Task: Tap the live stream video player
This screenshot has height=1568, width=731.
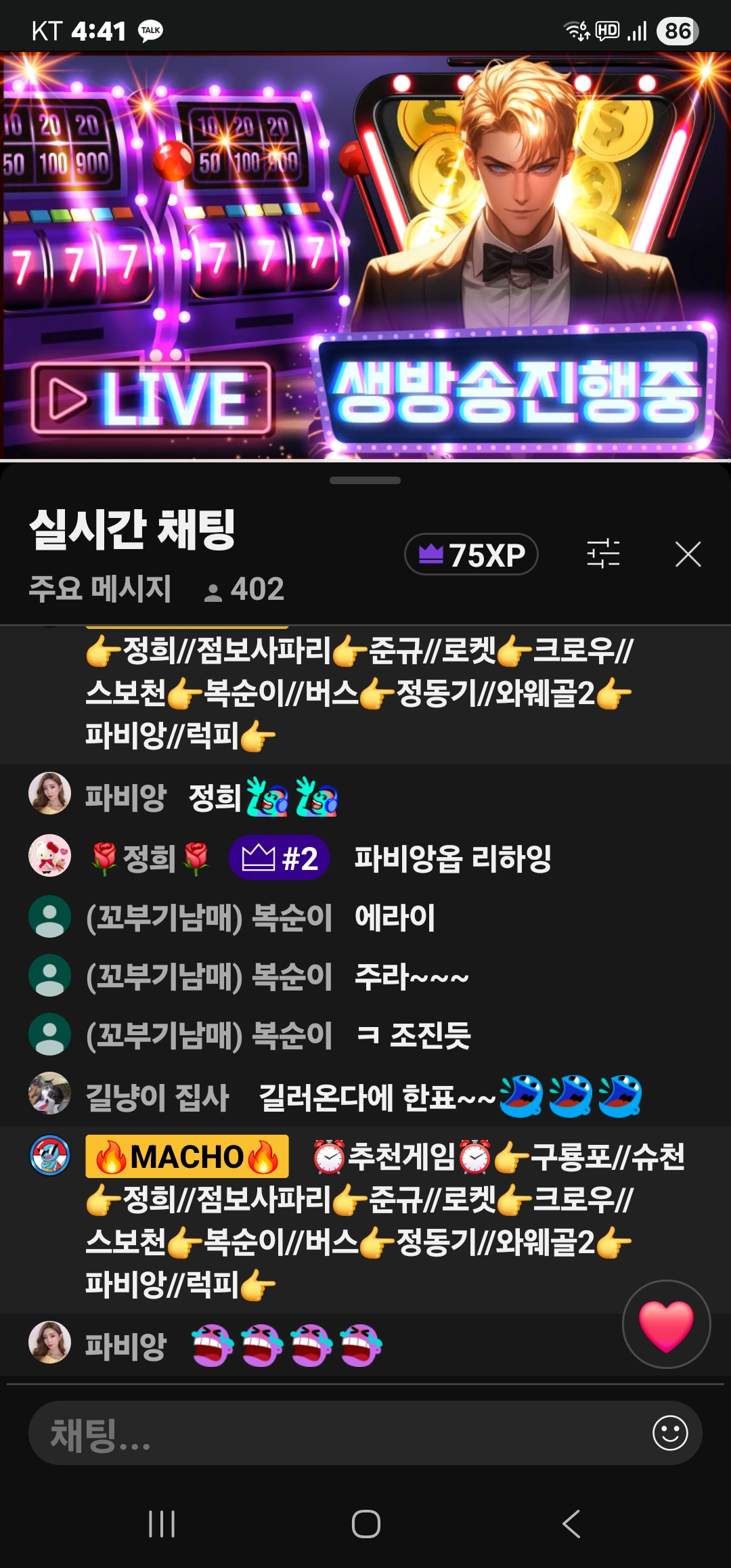Action: (365, 256)
